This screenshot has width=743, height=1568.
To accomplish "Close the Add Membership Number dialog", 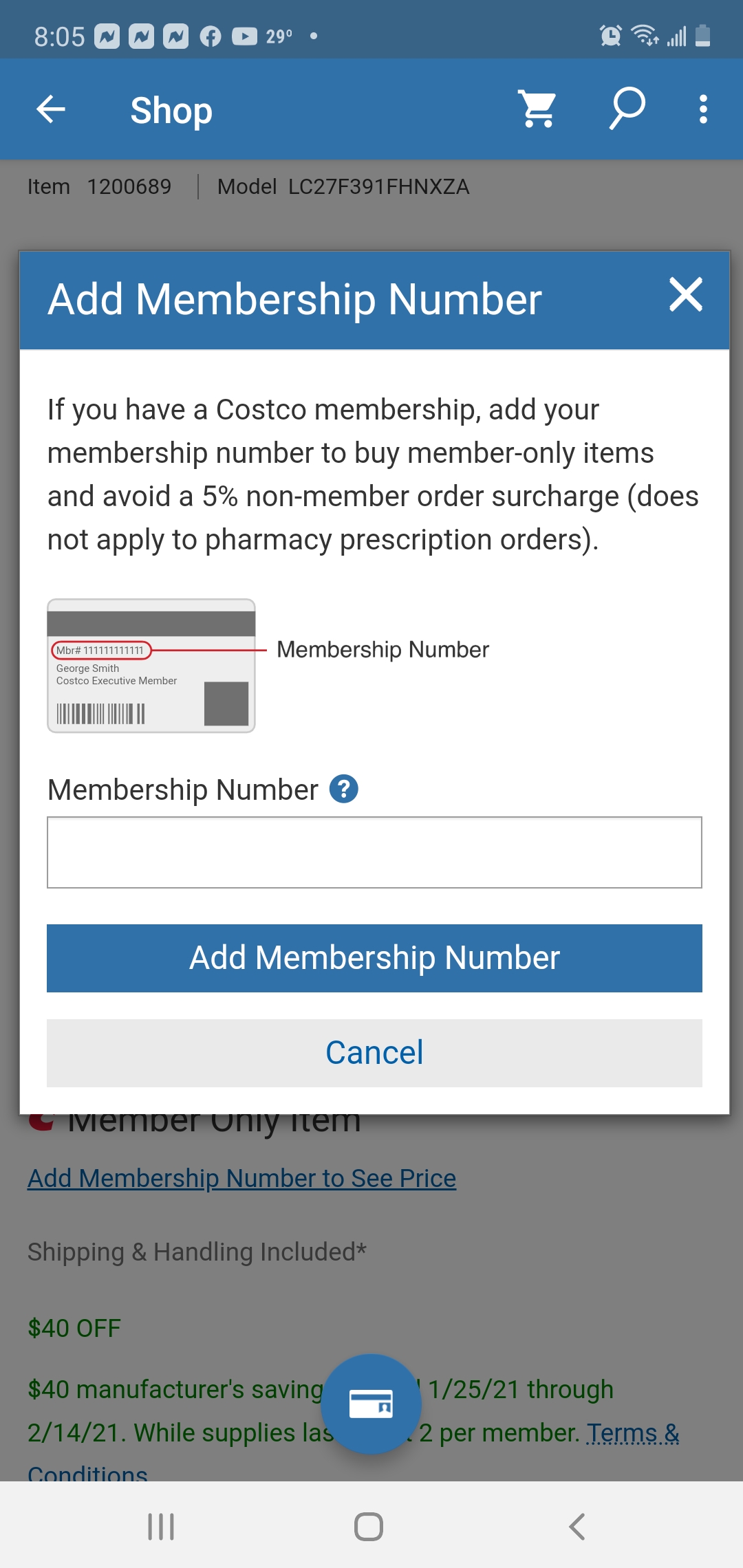I will point(686,295).
